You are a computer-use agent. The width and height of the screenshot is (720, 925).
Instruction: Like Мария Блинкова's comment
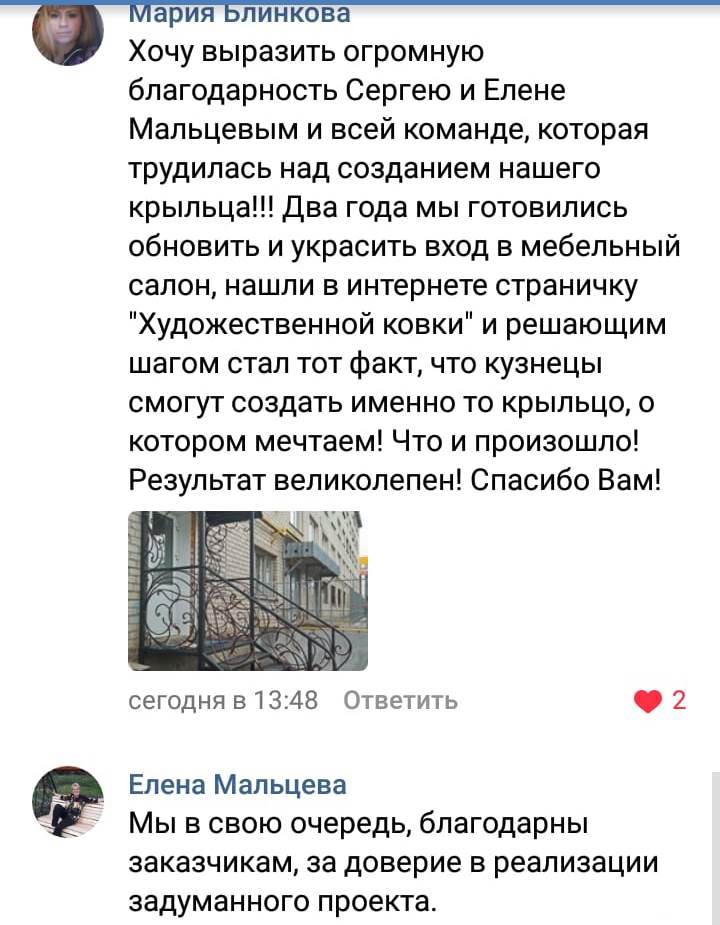coord(650,701)
